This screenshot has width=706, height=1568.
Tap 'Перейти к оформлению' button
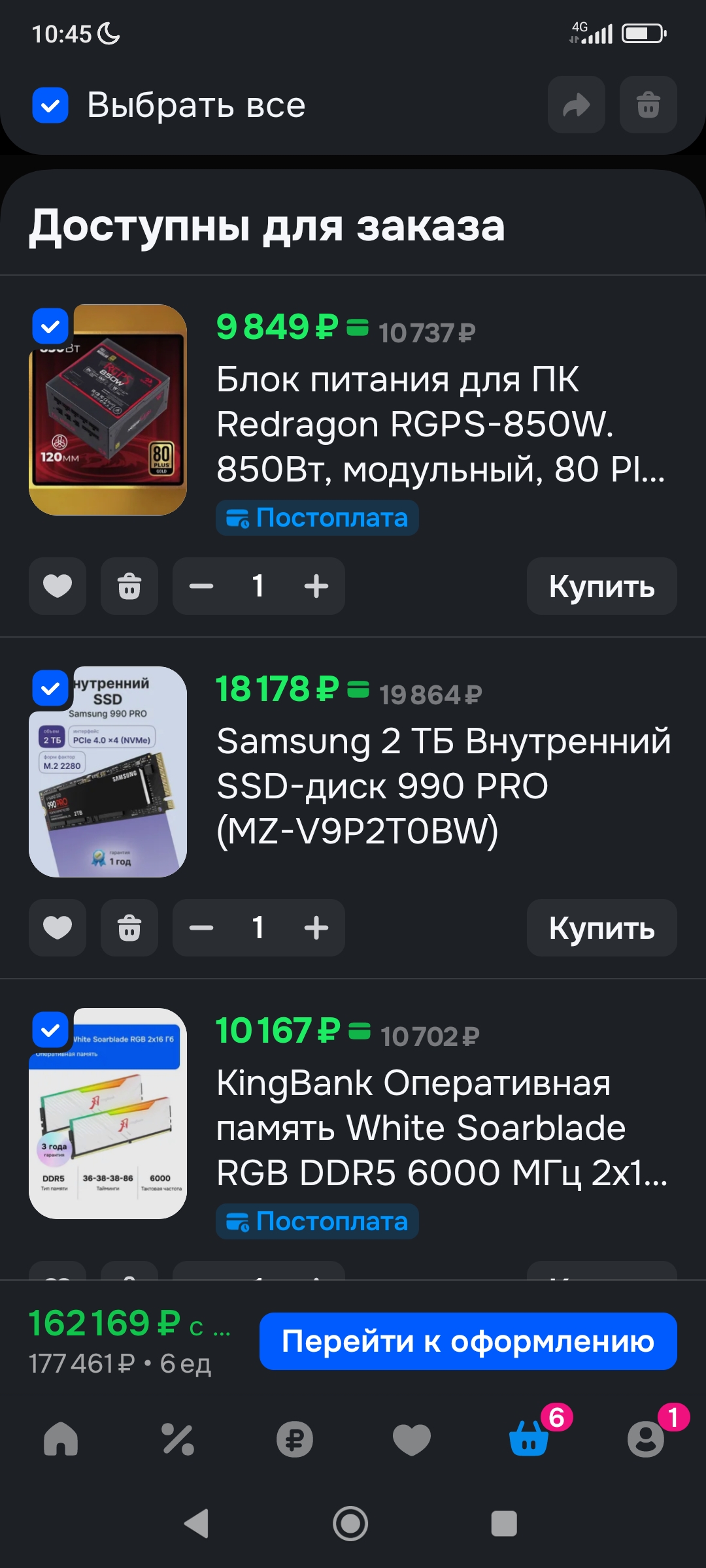click(468, 1341)
